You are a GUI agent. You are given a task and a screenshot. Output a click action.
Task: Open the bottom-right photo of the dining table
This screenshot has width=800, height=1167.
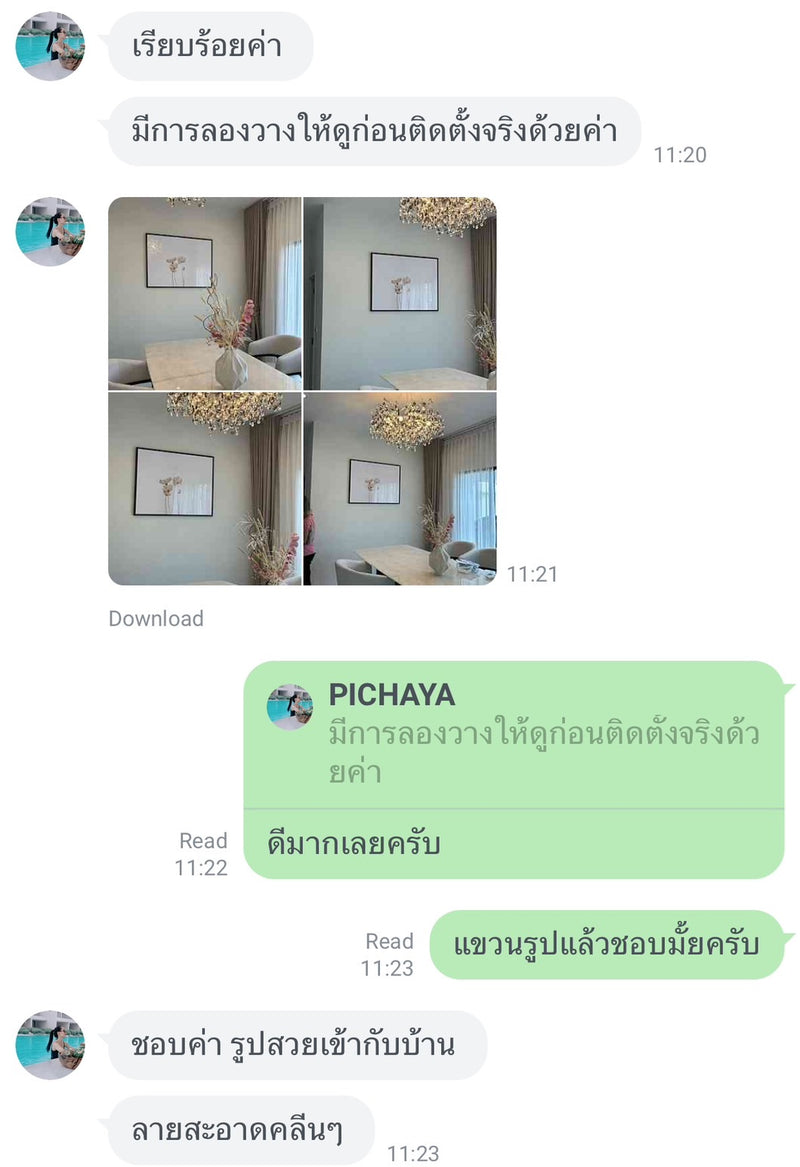(400, 488)
